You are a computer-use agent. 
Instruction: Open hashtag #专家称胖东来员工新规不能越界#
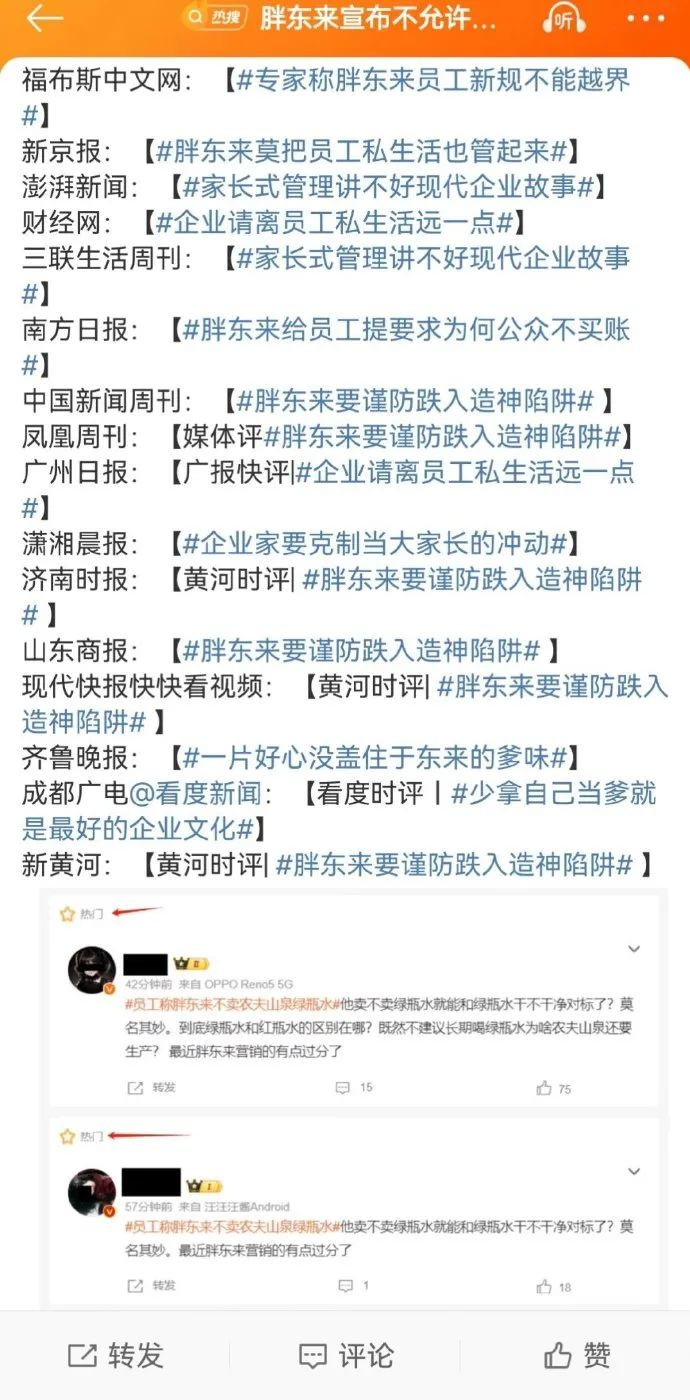click(432, 80)
